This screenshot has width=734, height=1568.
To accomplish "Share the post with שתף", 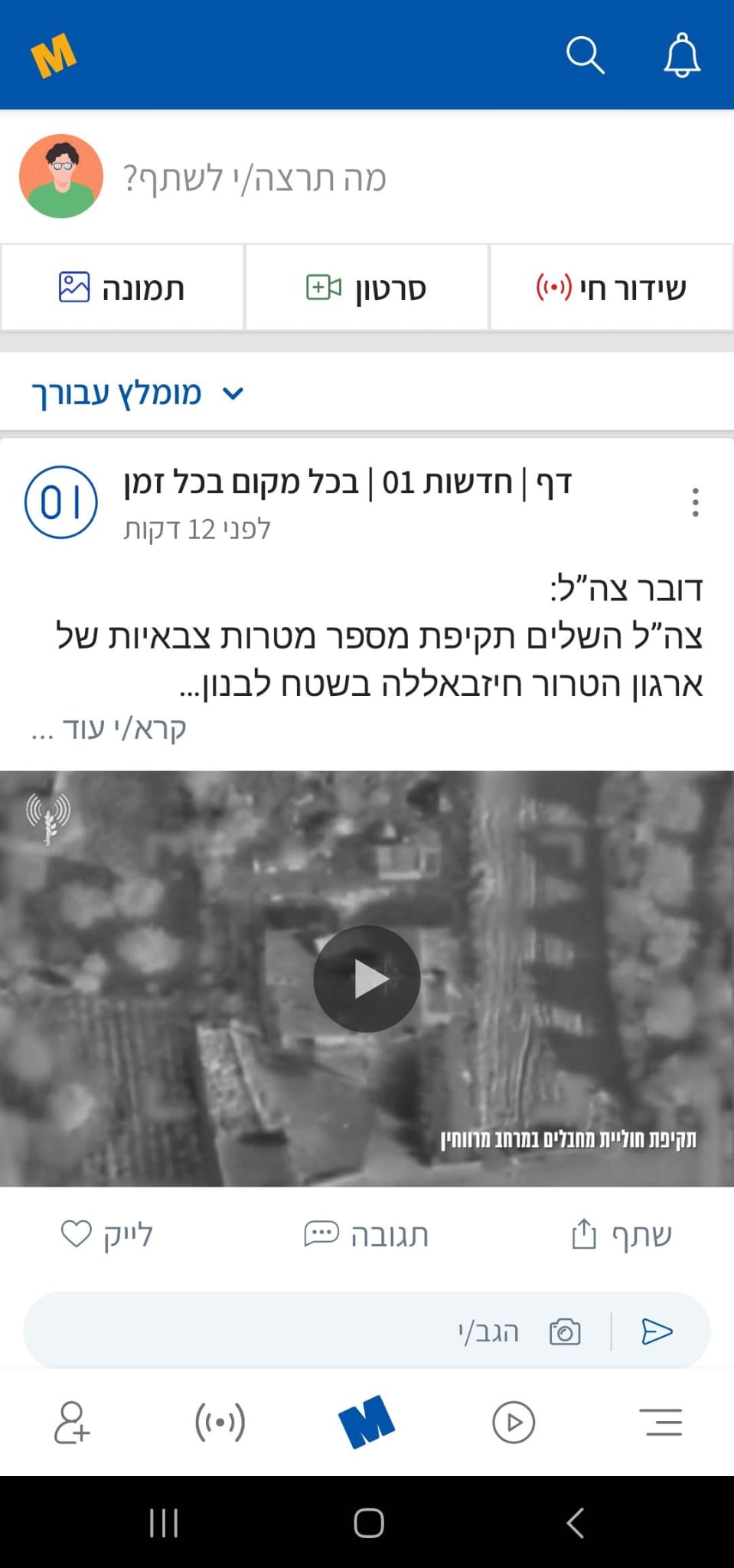I will click(621, 1234).
